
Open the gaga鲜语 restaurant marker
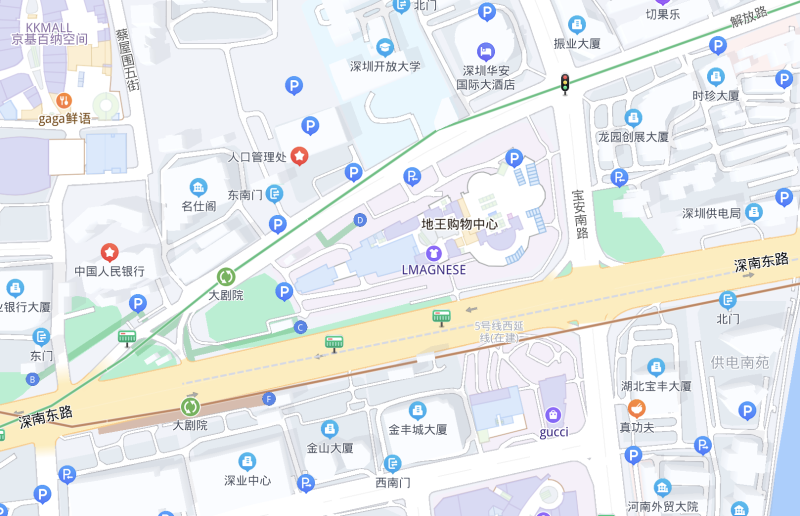(x=64, y=101)
